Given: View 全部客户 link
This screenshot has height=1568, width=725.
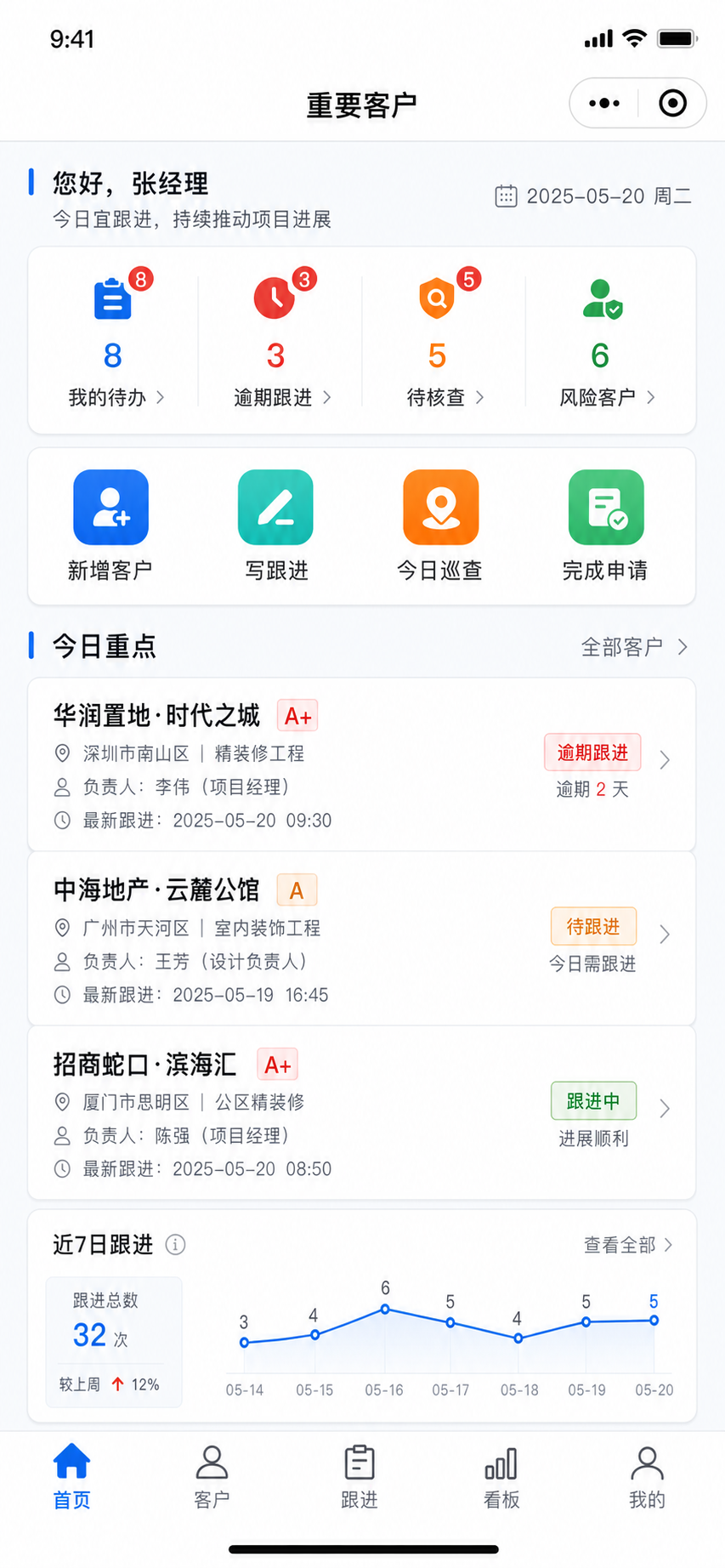Looking at the screenshot, I should point(634,647).
